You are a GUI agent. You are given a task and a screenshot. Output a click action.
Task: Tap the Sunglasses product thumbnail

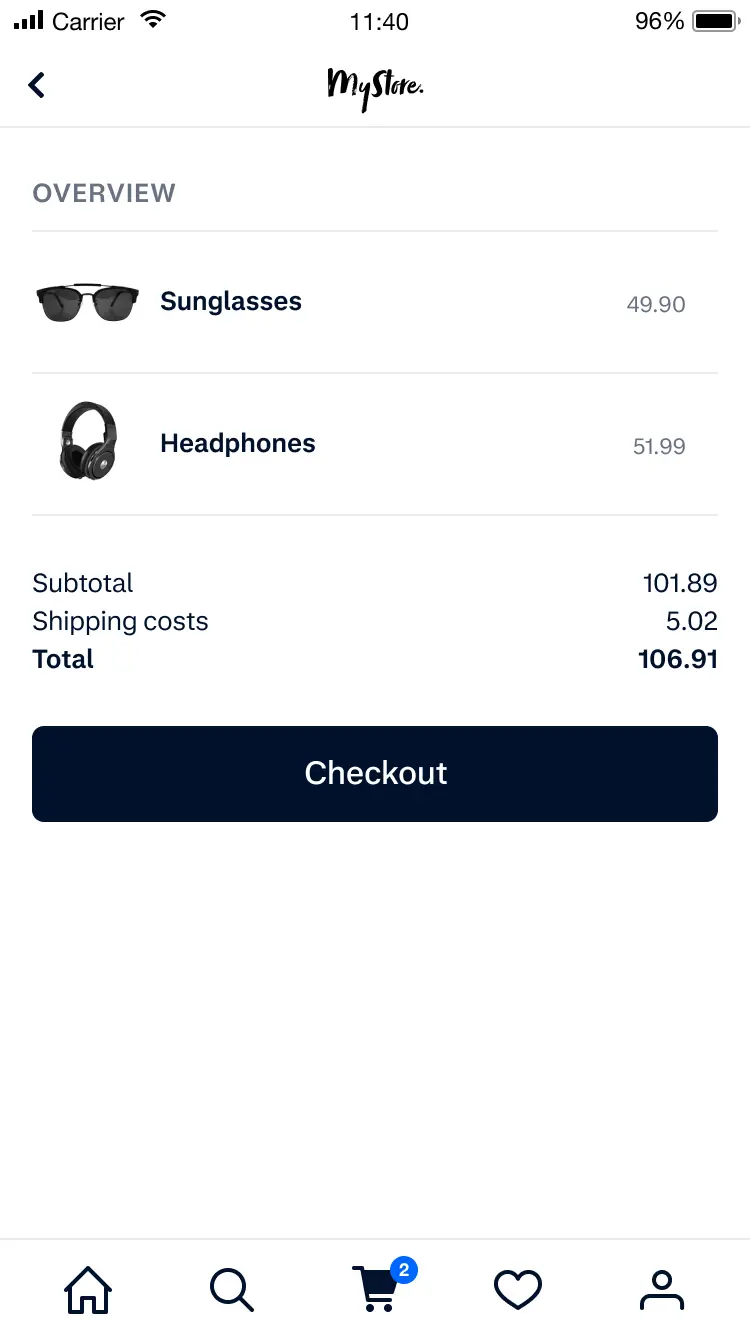click(x=87, y=301)
